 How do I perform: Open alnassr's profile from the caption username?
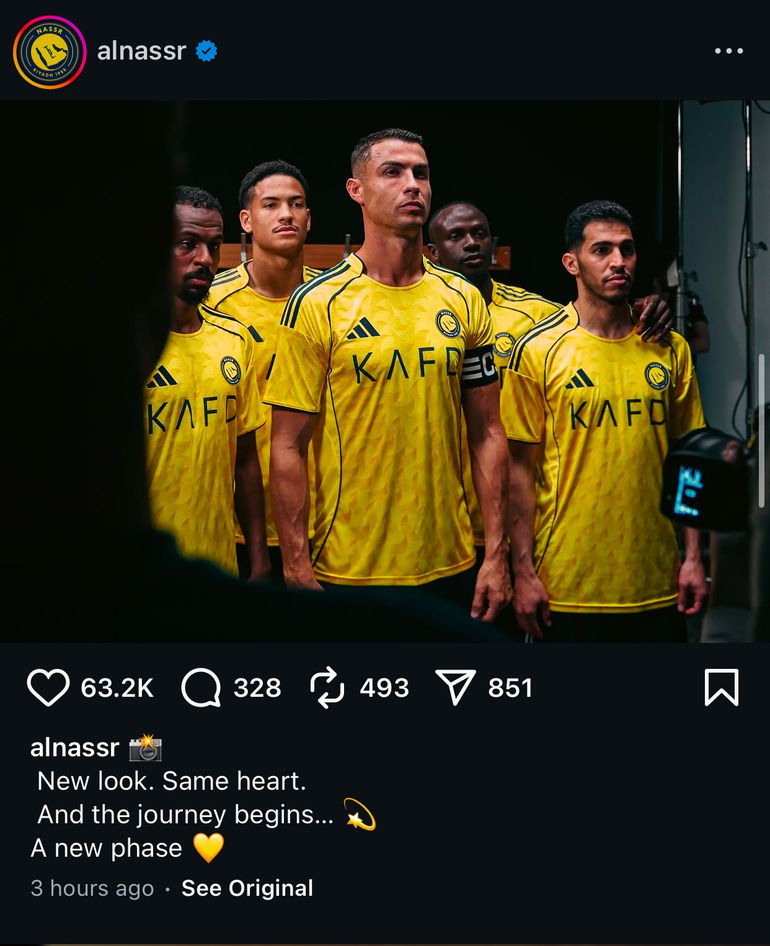coord(75,747)
